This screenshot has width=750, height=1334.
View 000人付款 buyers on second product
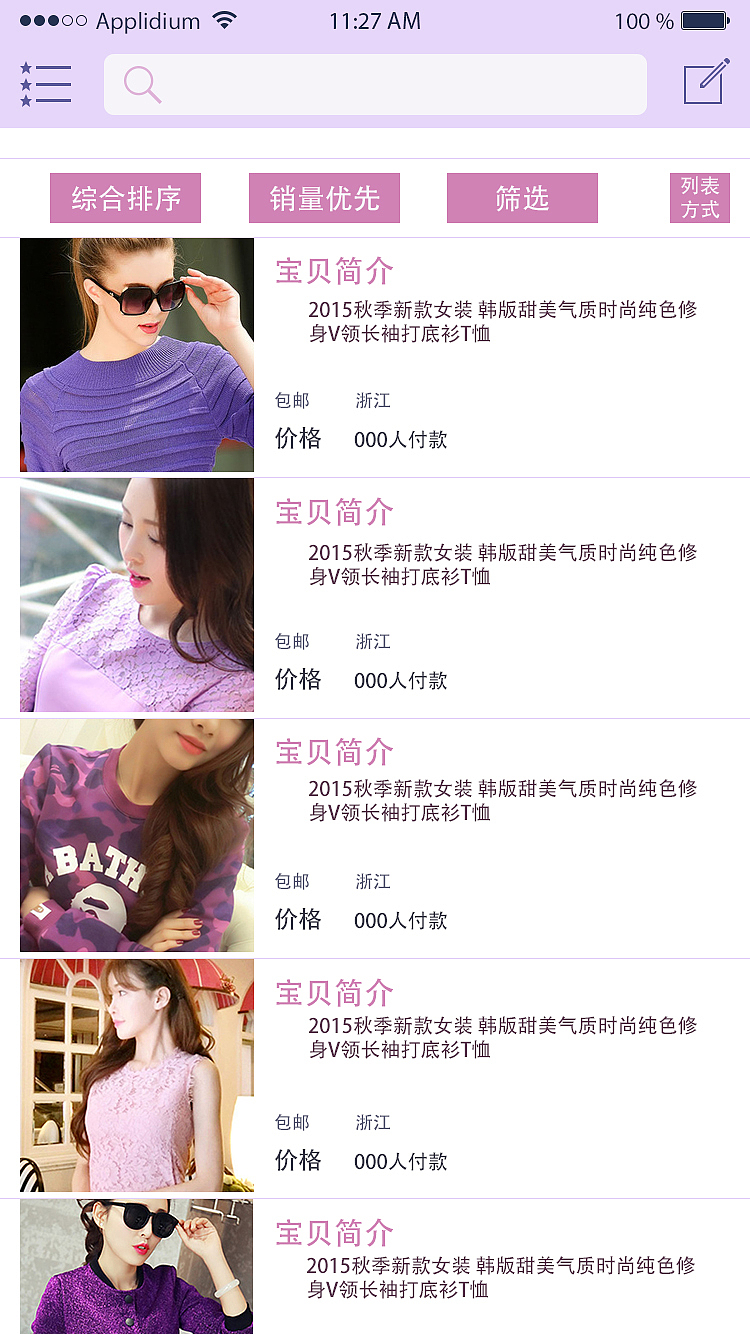tap(400, 680)
